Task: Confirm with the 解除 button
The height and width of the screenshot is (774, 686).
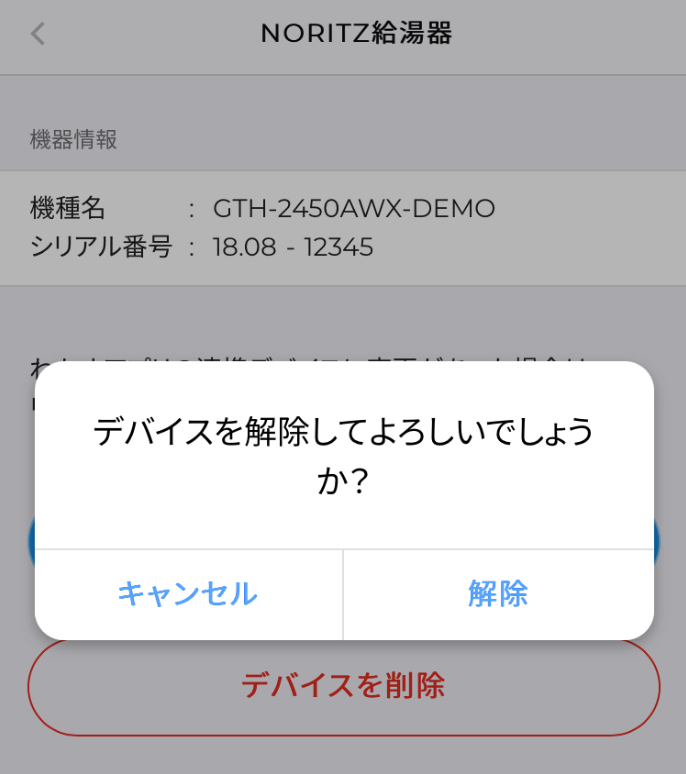Action: 498,594
